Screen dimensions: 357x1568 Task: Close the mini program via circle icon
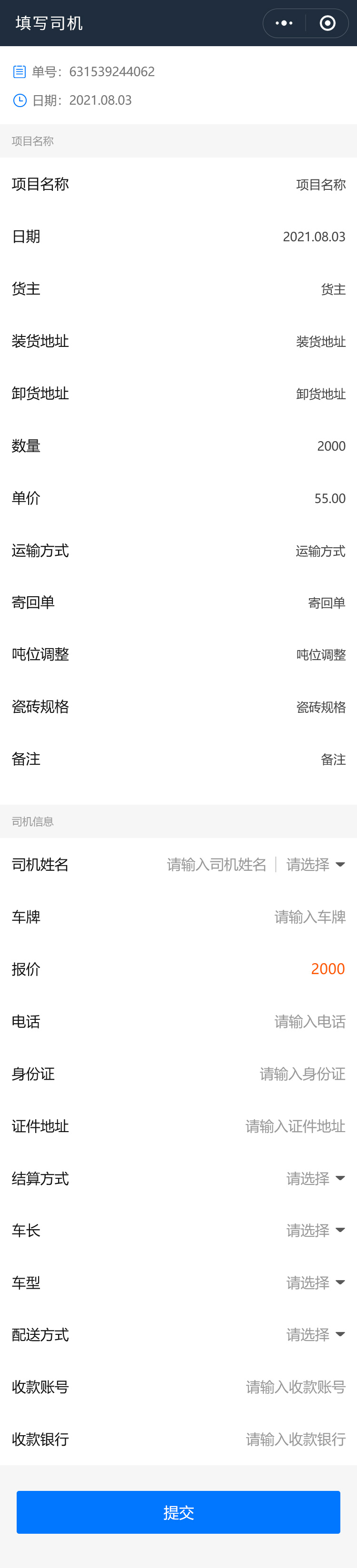coord(327,23)
